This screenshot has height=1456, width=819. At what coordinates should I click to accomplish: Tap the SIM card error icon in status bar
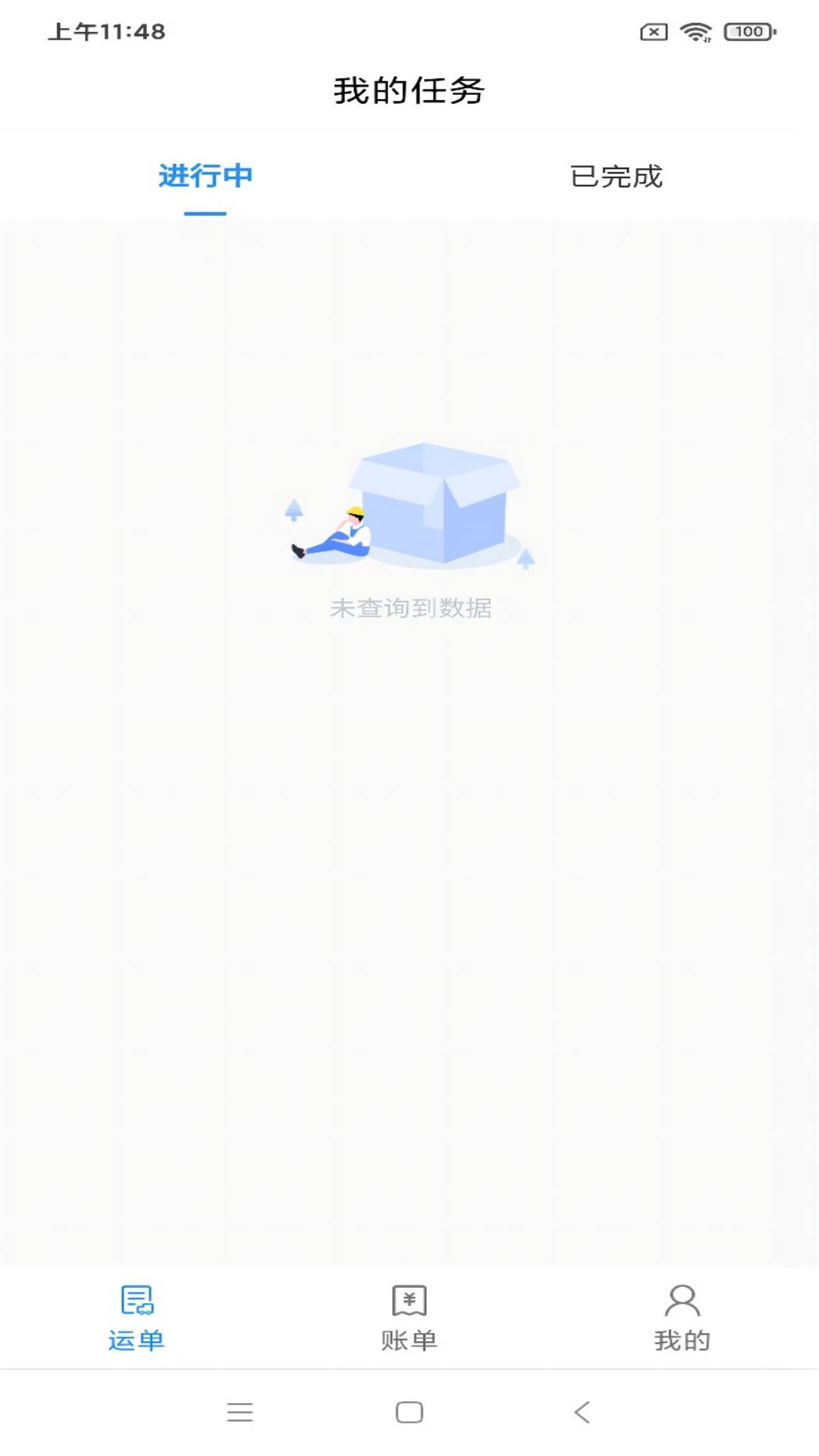tap(654, 32)
